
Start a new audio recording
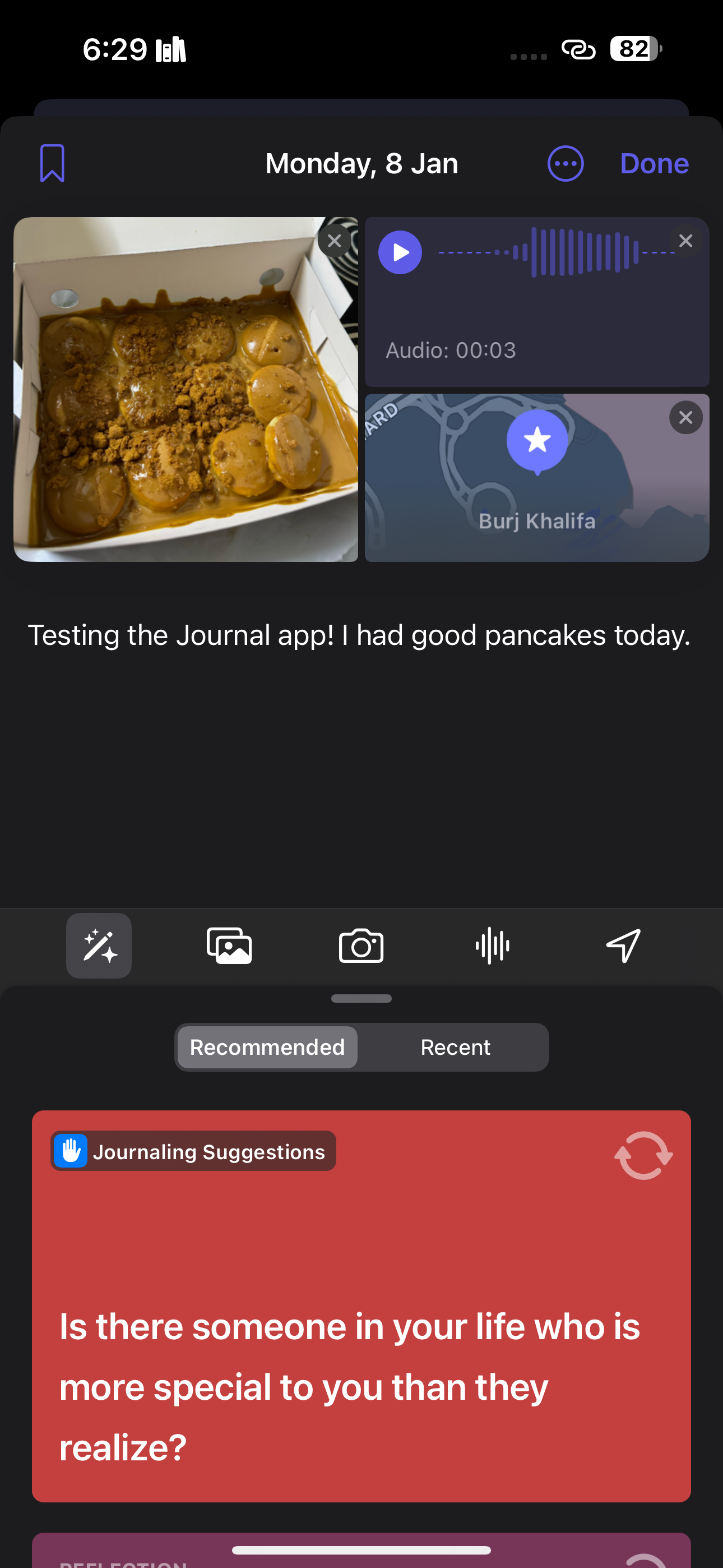click(492, 946)
